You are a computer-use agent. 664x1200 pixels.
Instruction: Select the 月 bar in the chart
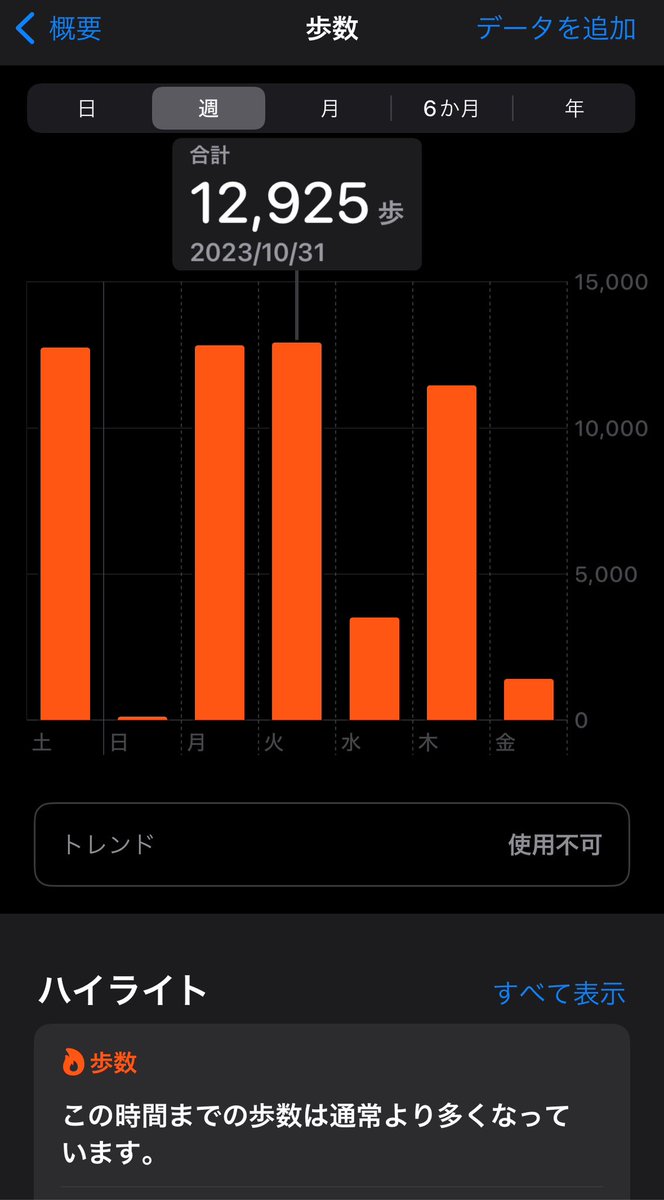[219, 532]
